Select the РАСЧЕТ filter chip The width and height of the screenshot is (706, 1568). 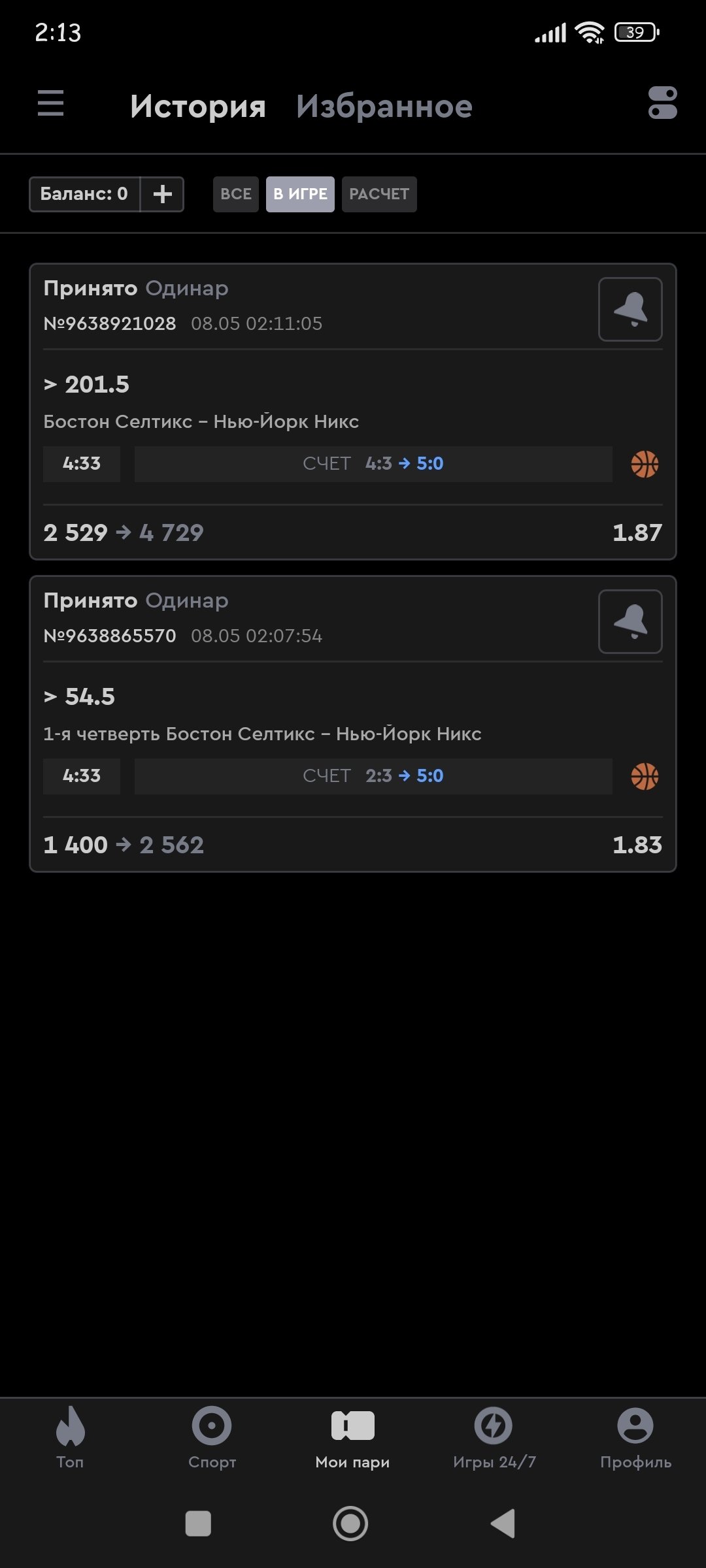pyautogui.click(x=379, y=194)
